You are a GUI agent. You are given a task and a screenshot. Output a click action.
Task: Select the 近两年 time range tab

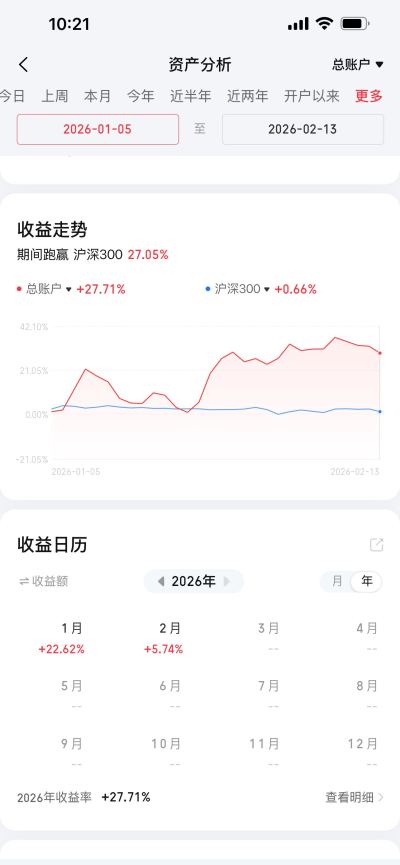[248, 96]
